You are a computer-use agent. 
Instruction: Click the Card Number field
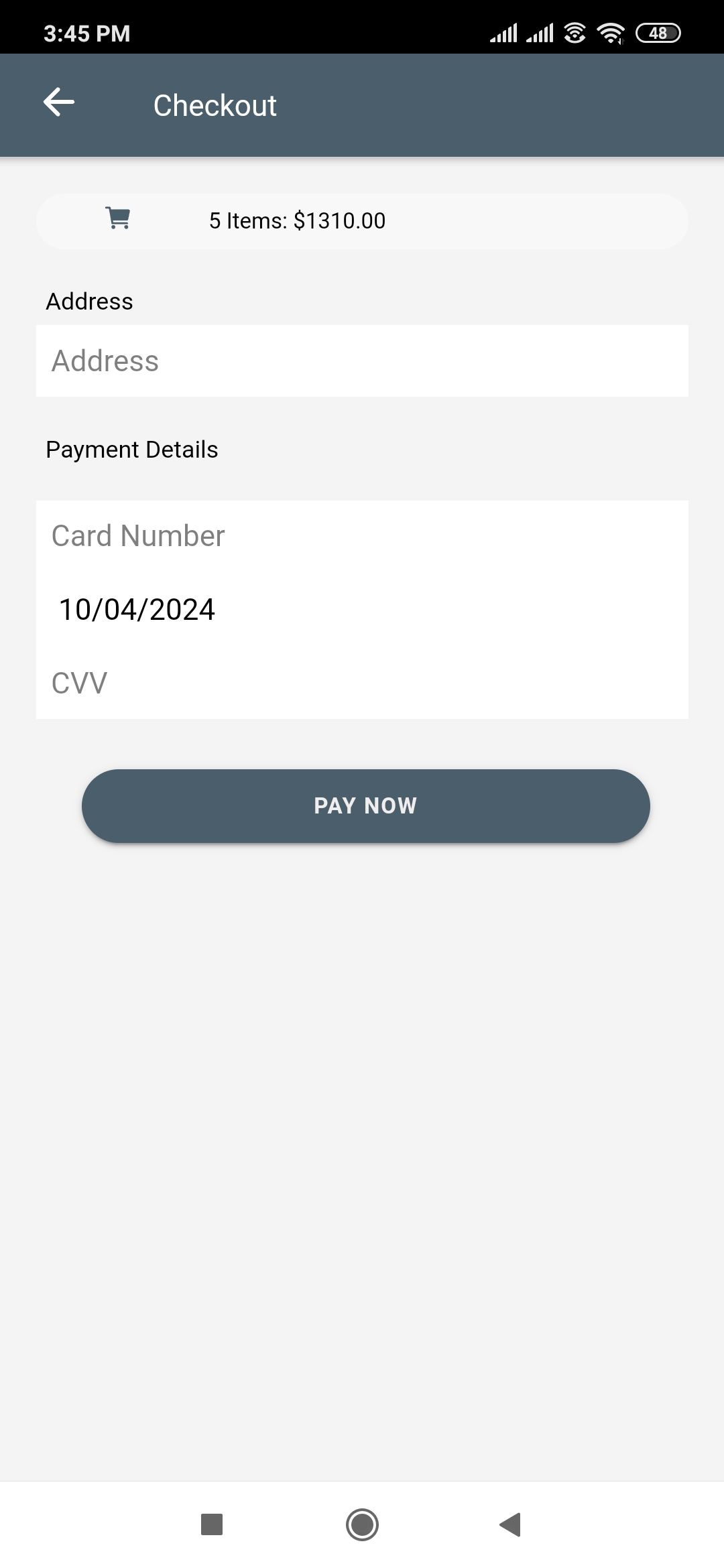tap(362, 535)
